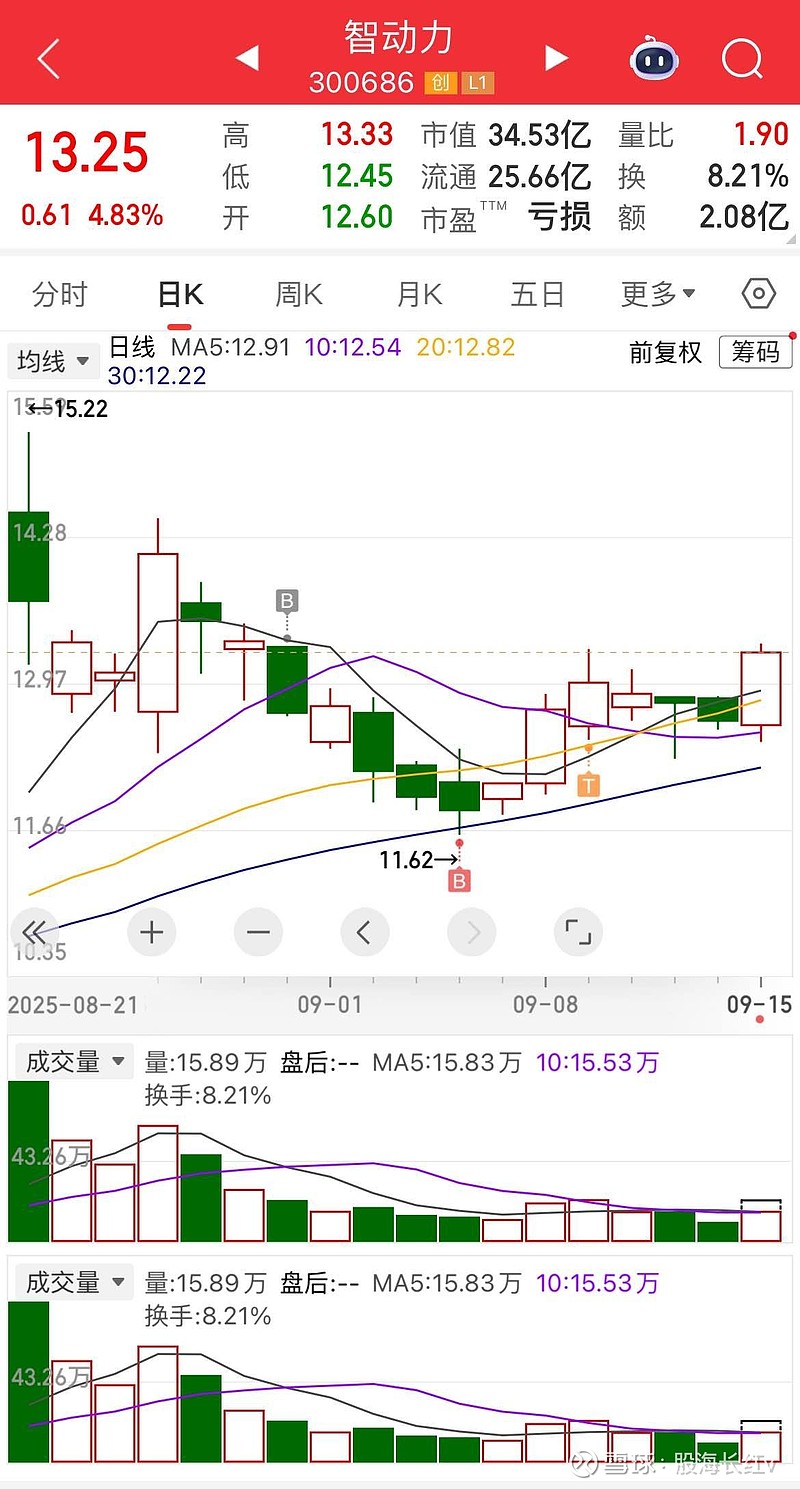Viewport: 800px width, 1489px height.
Task: Open the robot assistant icon
Action: [655, 59]
